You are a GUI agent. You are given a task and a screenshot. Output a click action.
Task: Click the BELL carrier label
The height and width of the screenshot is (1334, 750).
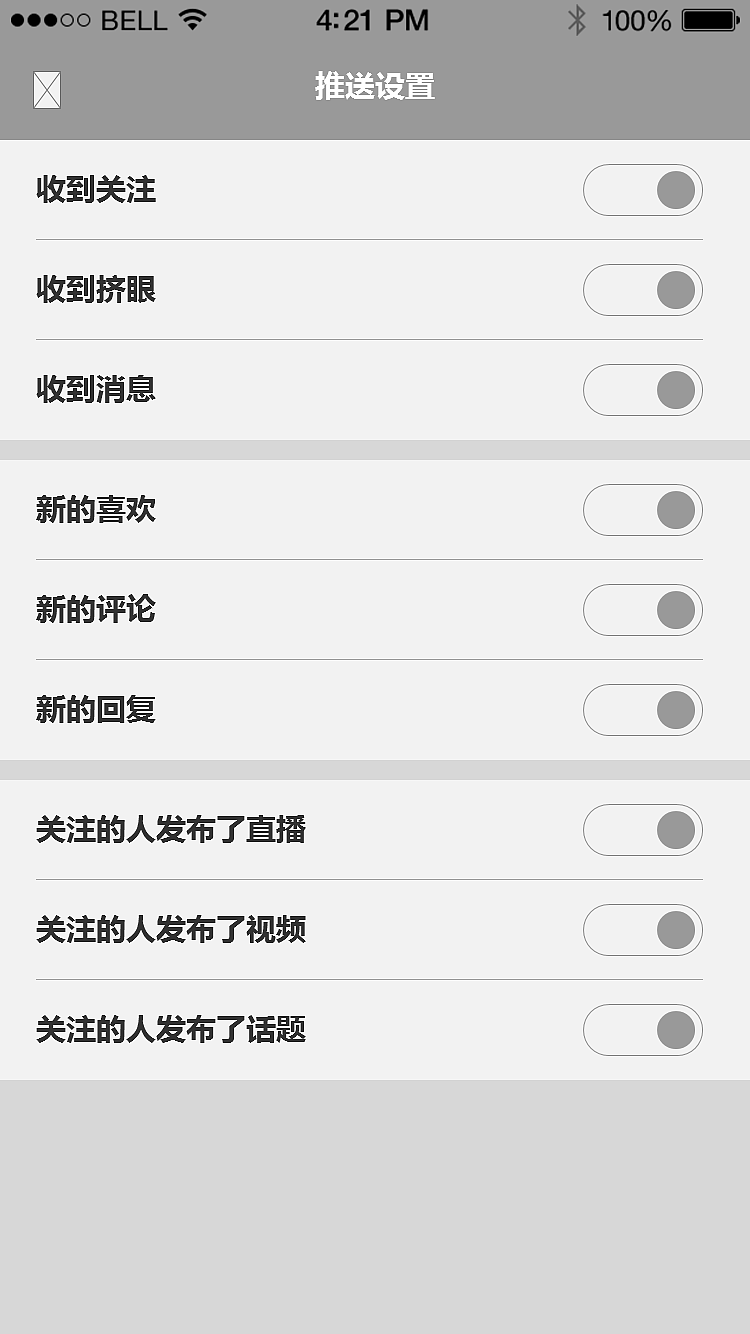[131, 19]
